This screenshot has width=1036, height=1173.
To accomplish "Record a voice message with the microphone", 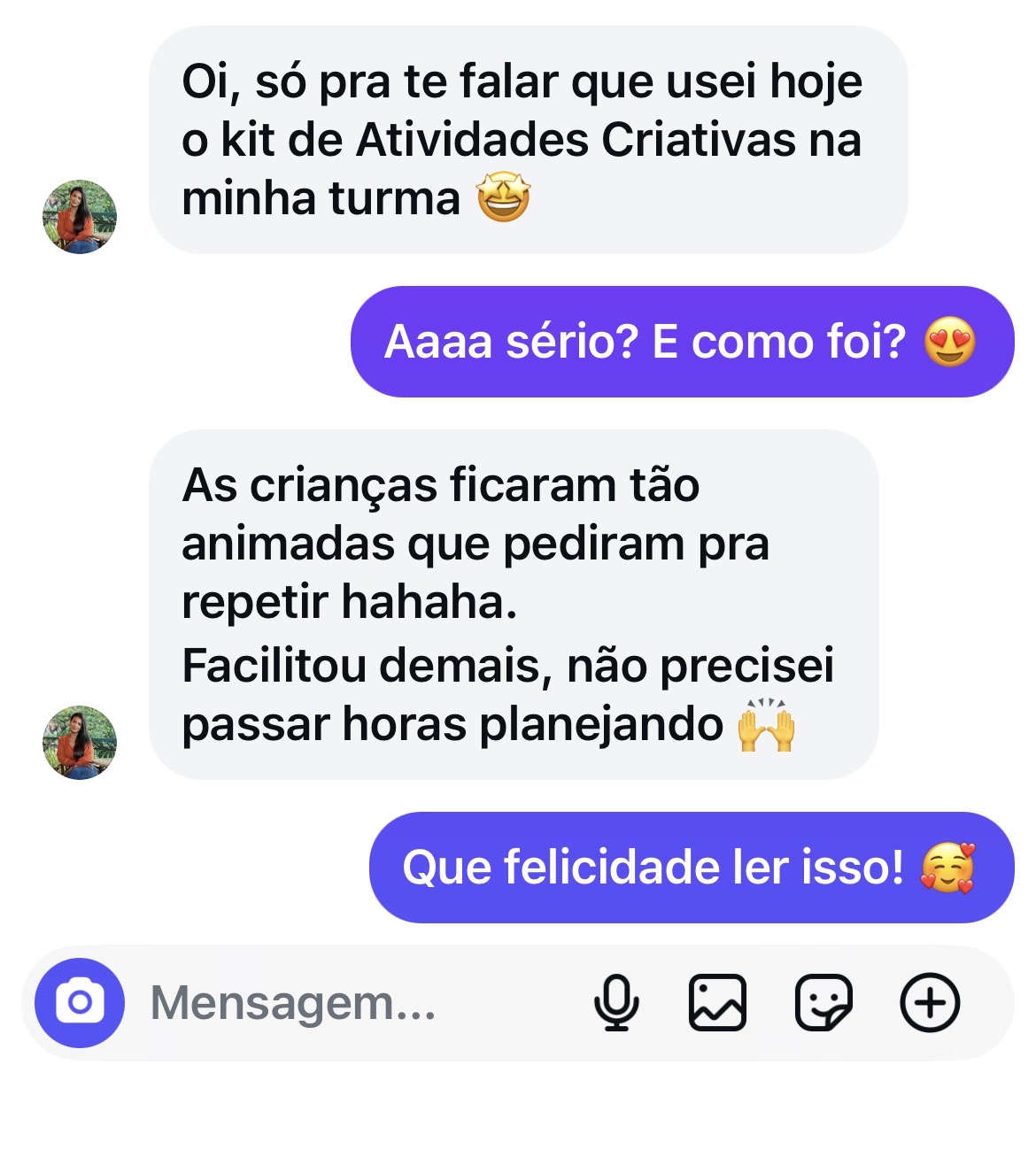I will (616, 1003).
